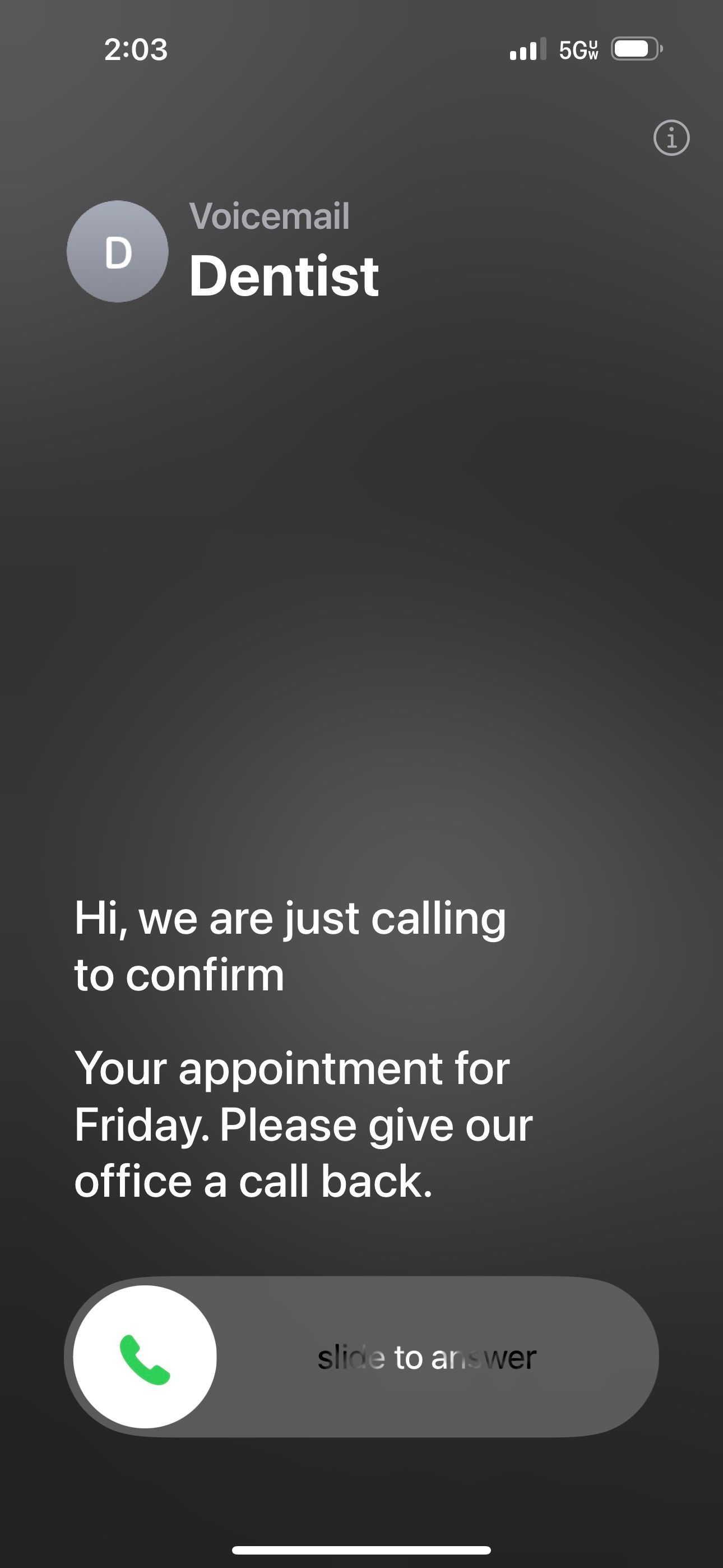The image size is (723, 1568).
Task: Tap the clock showing 2:03
Action: (x=135, y=50)
